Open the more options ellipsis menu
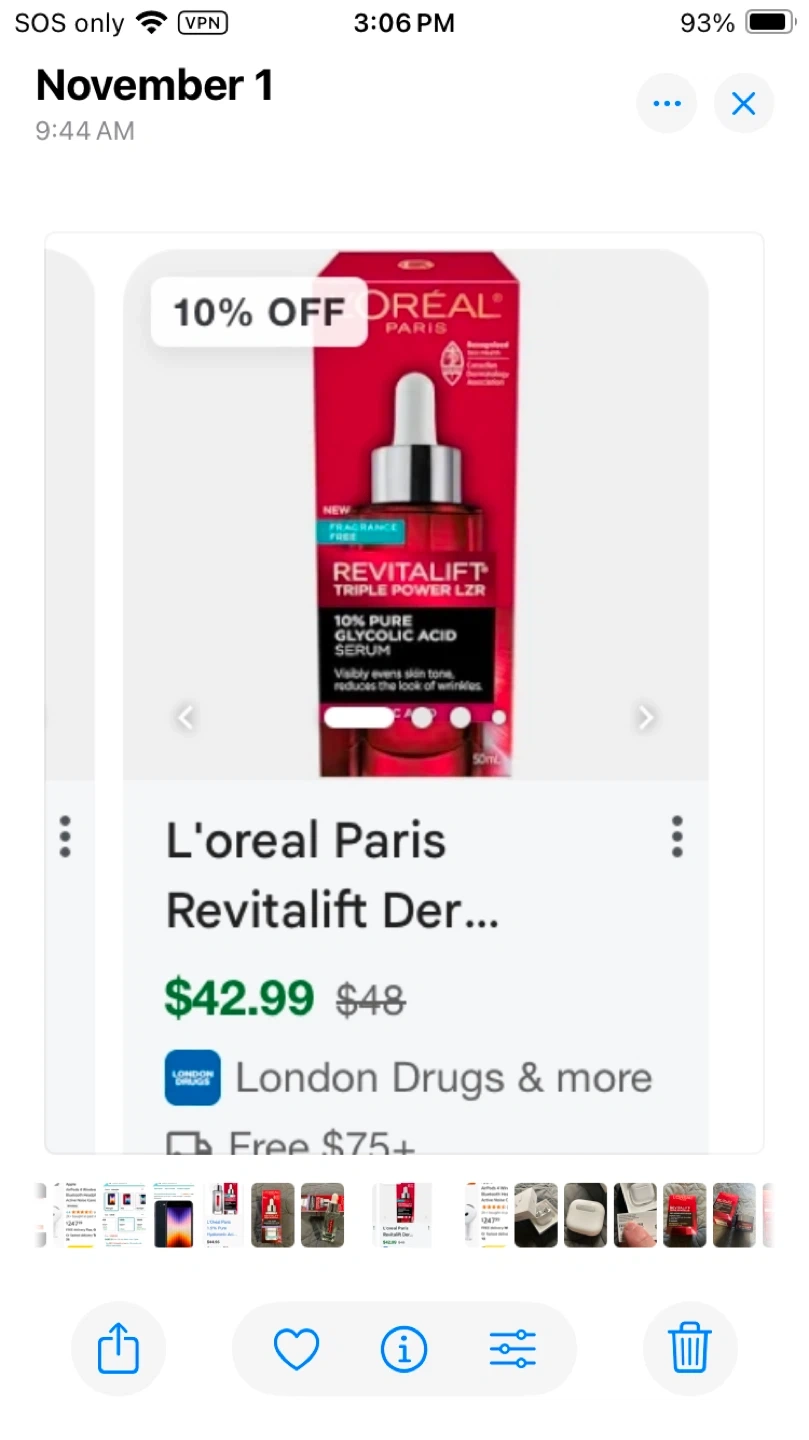 (x=666, y=103)
